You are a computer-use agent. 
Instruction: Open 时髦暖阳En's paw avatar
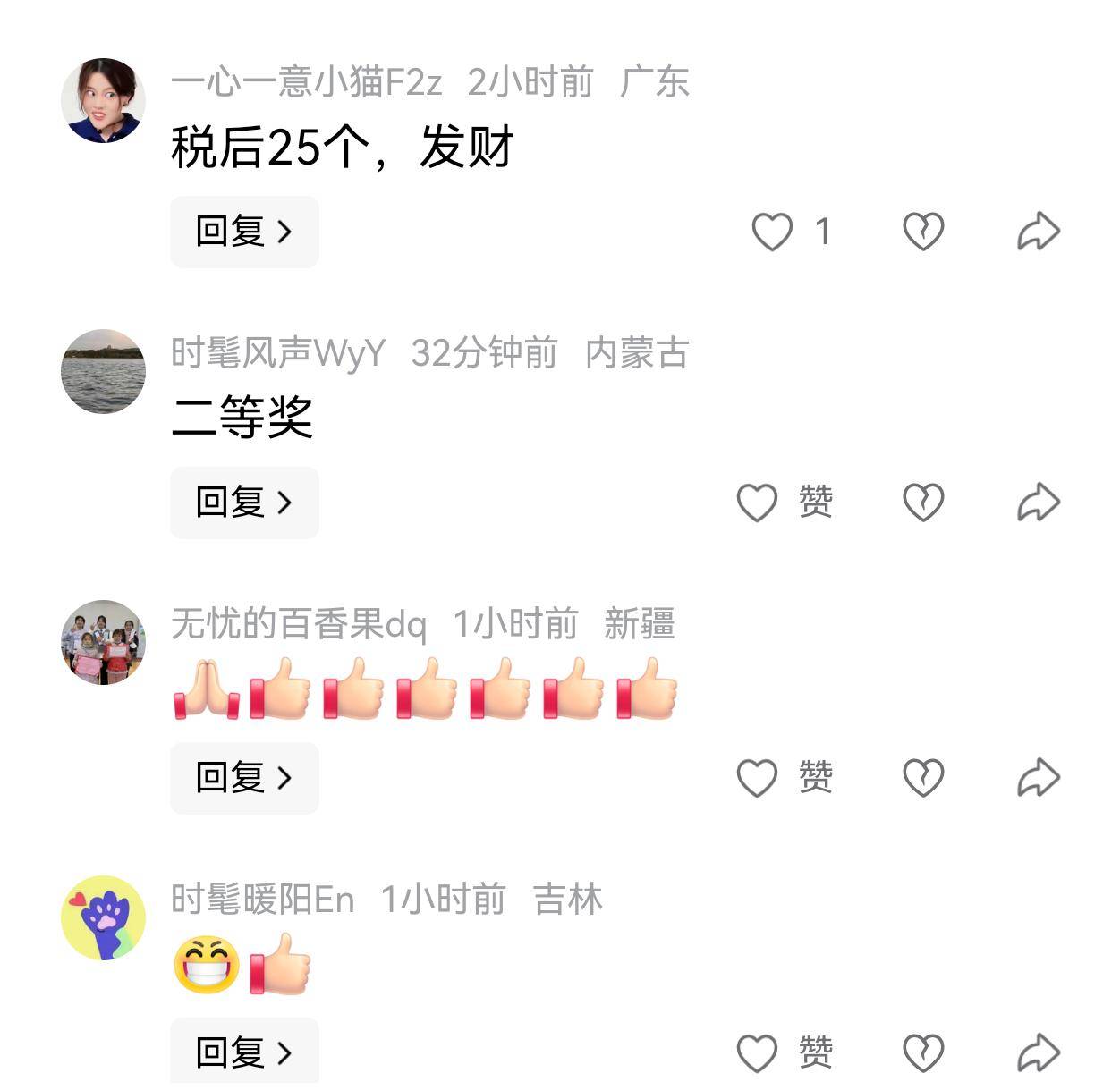coord(103,917)
